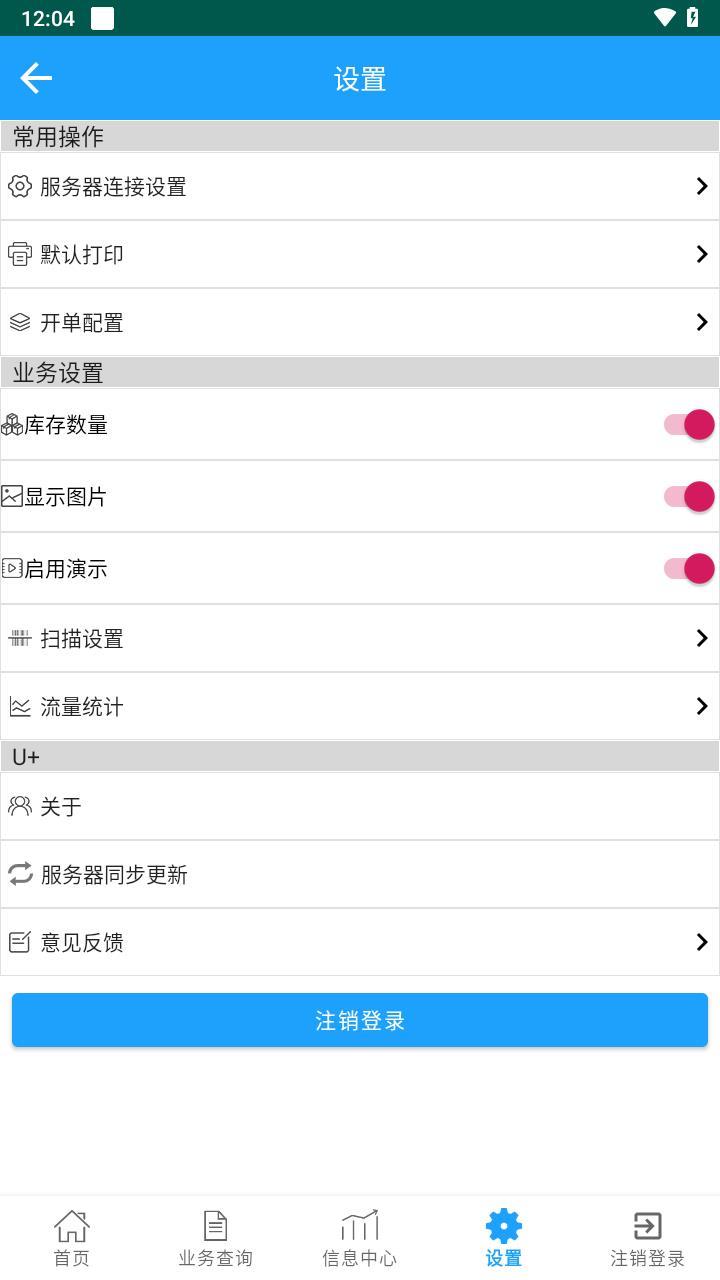Open 服务器连接设置 row
The image size is (720, 1280).
point(360,187)
